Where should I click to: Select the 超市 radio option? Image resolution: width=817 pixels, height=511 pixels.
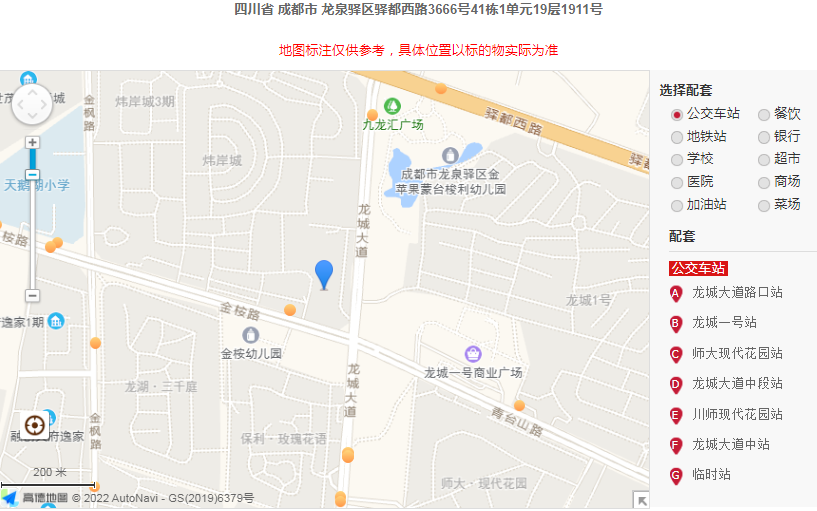764,160
